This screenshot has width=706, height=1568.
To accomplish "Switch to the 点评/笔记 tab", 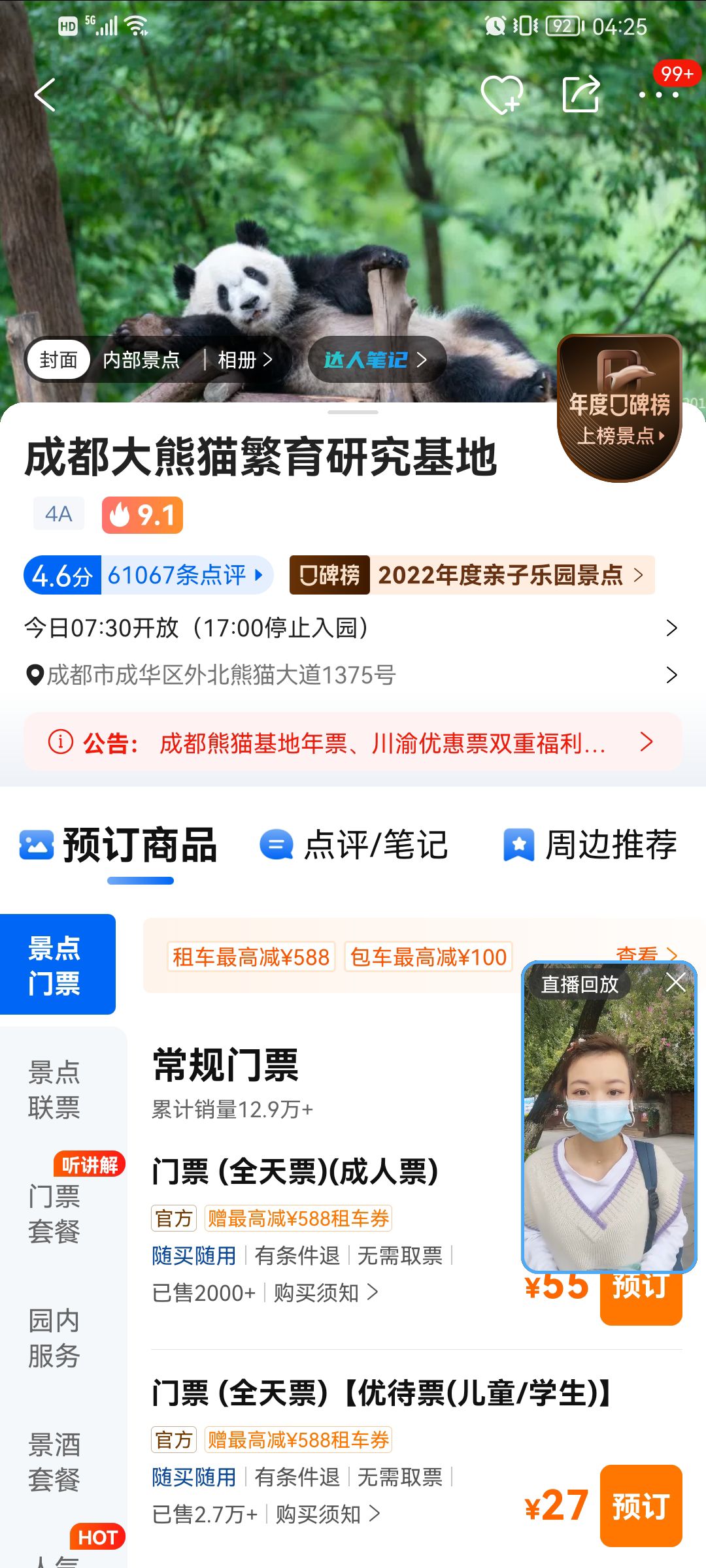I will [355, 845].
